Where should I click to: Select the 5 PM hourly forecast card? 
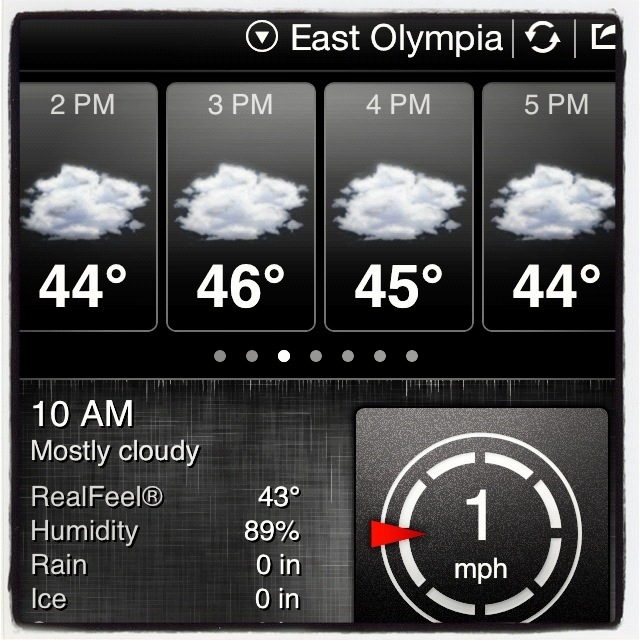click(550, 206)
